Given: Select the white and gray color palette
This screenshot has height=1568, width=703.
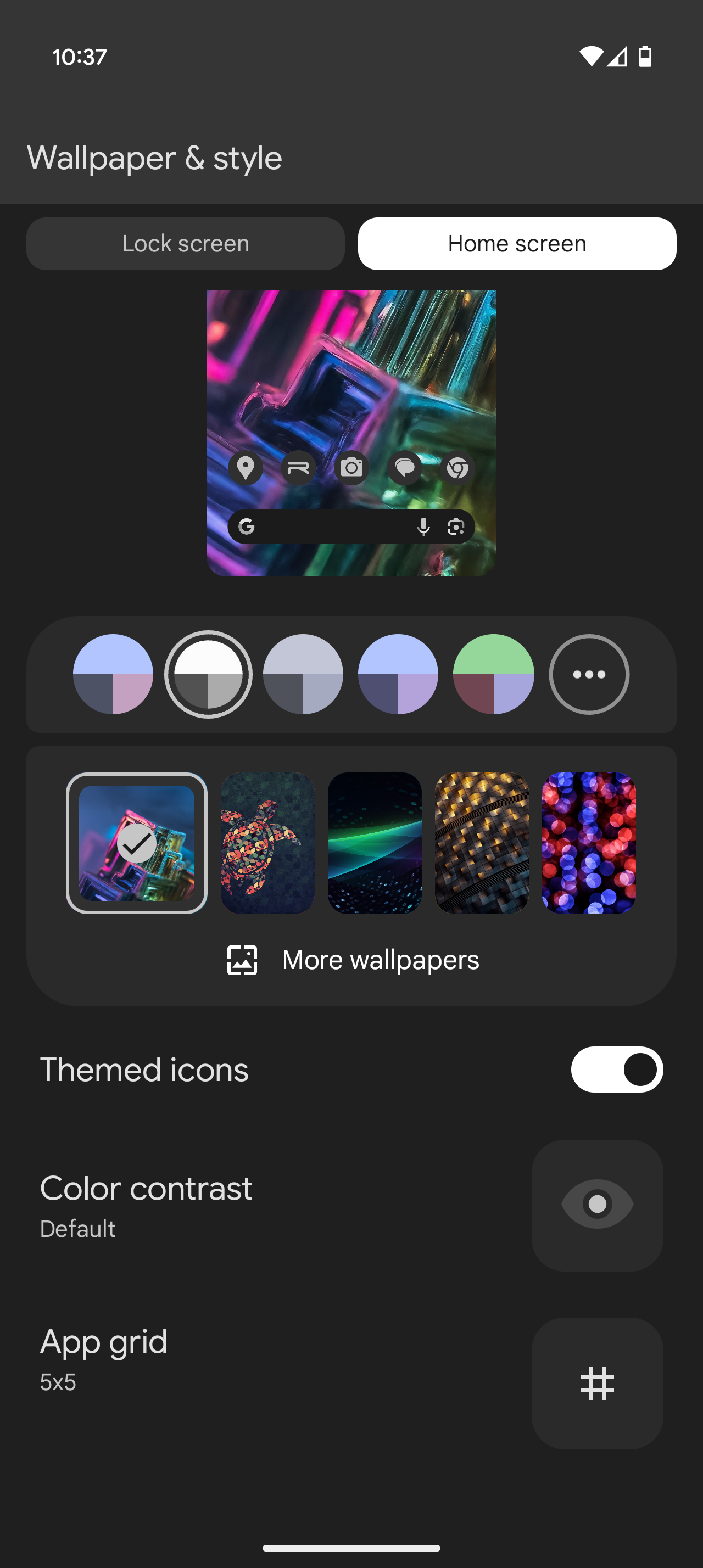Looking at the screenshot, I should [x=208, y=674].
